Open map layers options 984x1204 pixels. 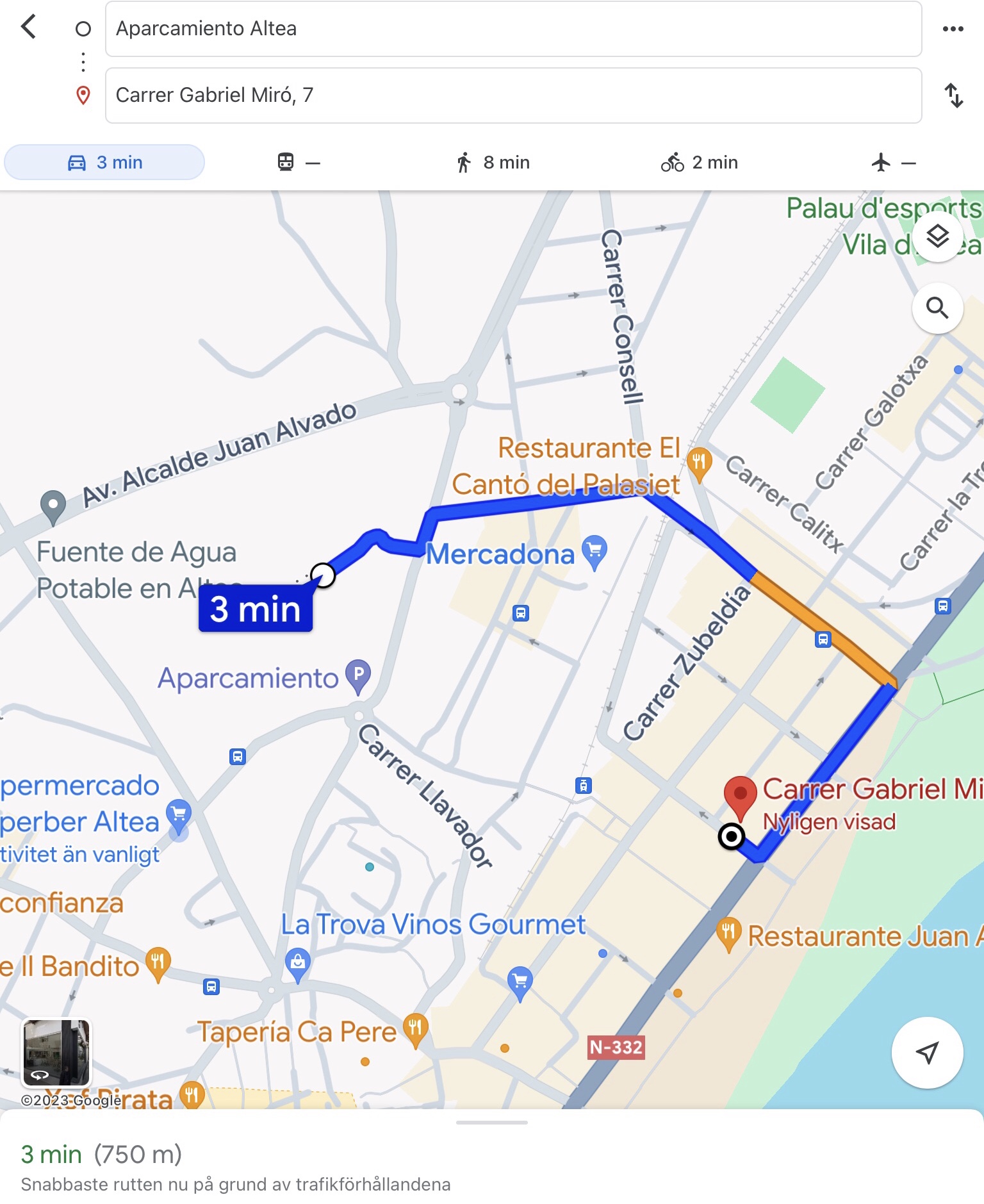point(937,236)
